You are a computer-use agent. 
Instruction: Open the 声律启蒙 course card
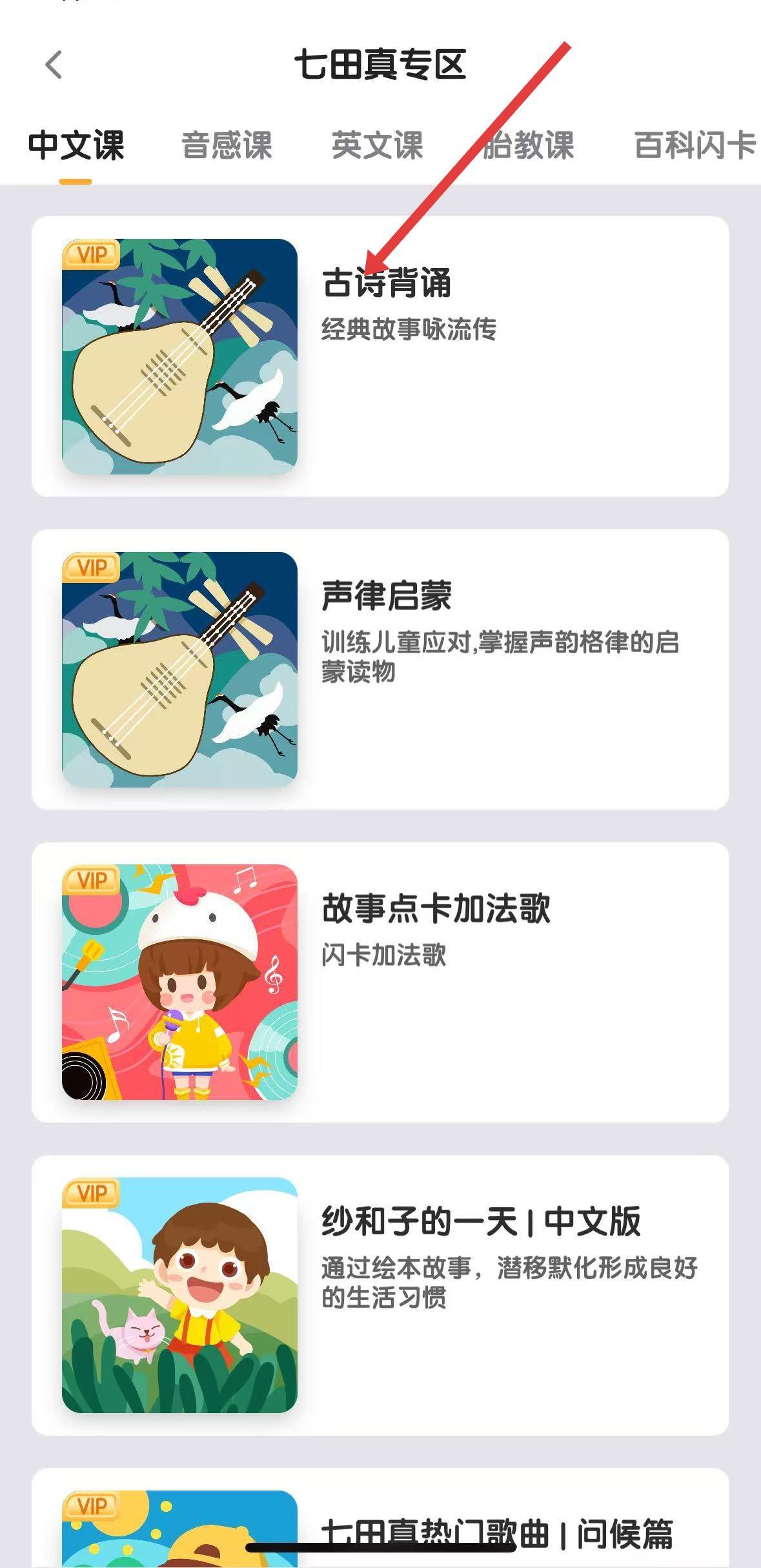(x=380, y=669)
